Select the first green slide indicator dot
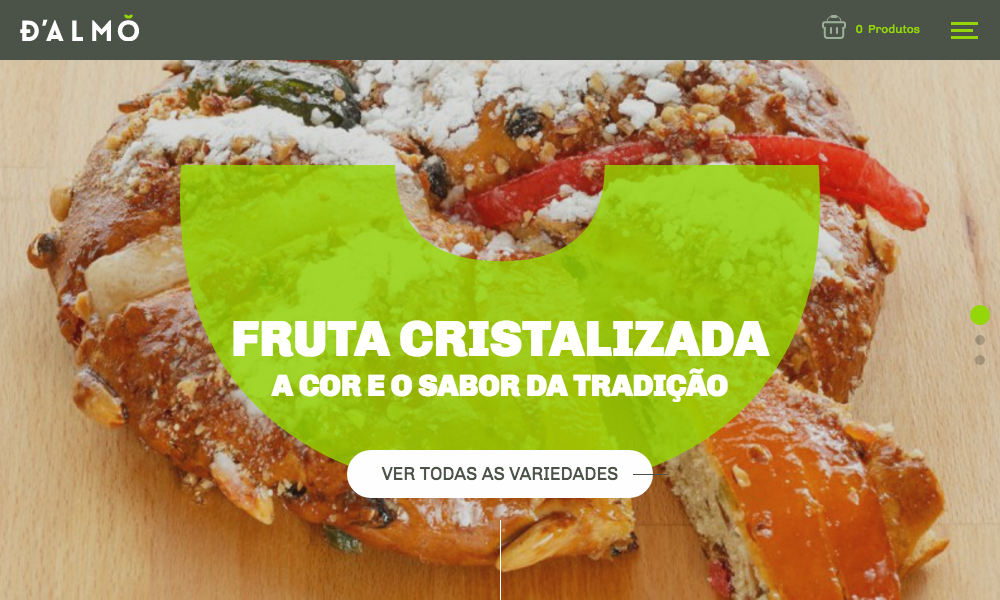 [x=980, y=315]
